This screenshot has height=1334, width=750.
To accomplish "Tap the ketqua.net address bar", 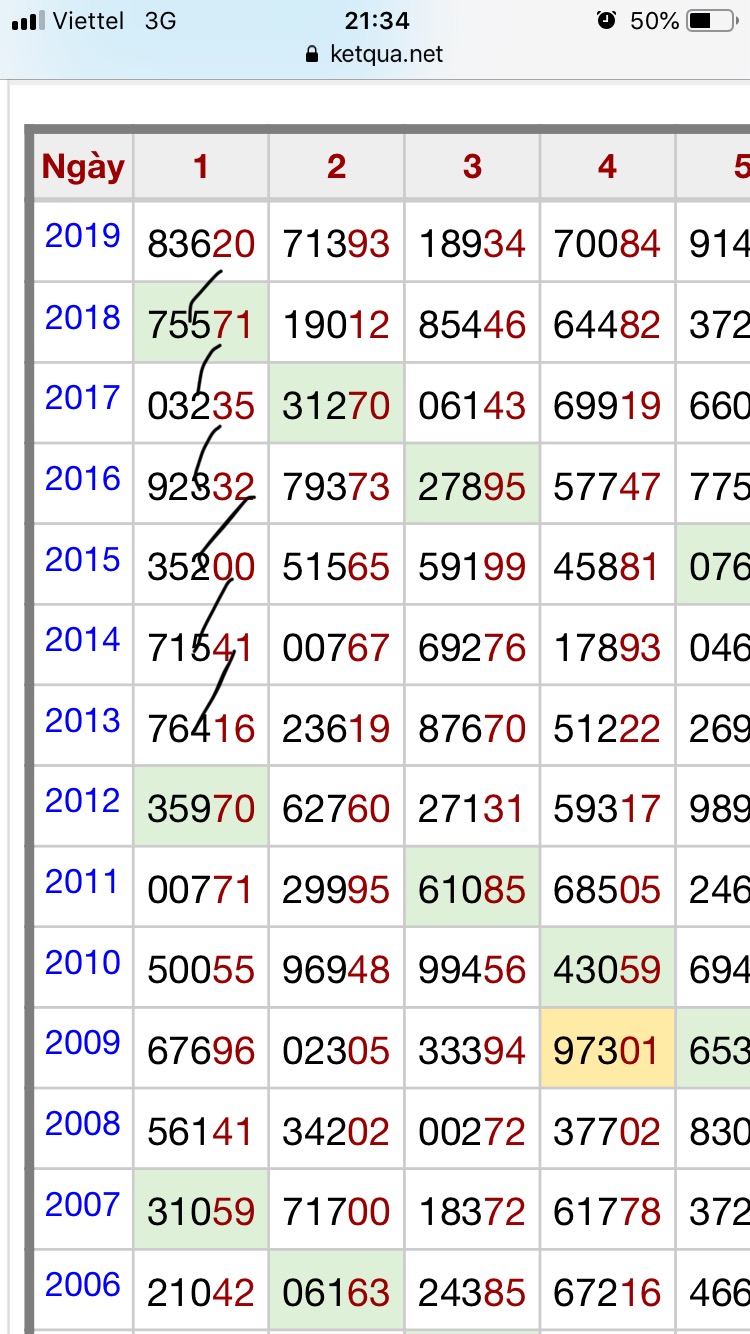I will pos(375,54).
